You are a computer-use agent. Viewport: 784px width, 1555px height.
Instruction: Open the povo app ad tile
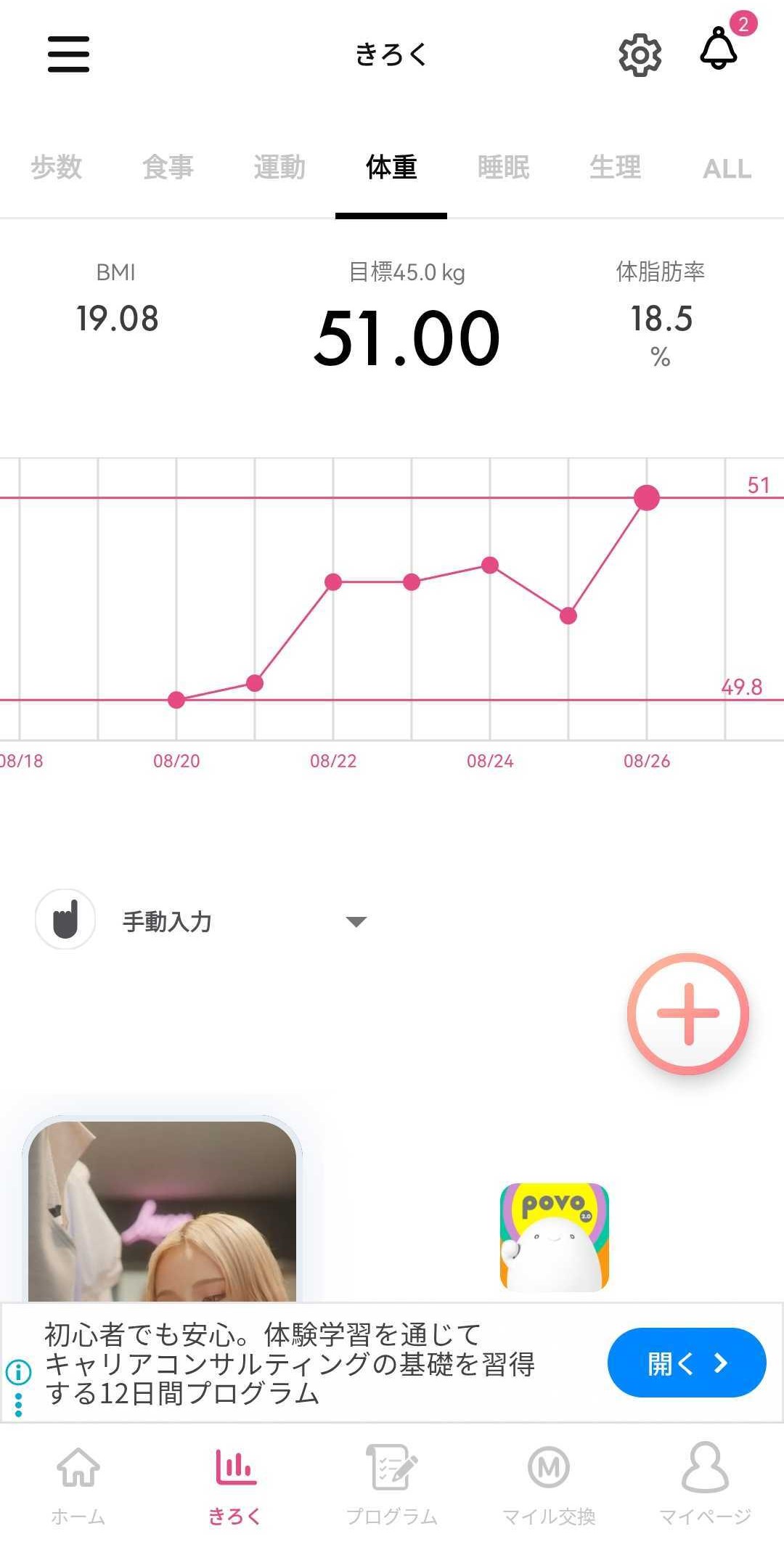click(x=555, y=1237)
